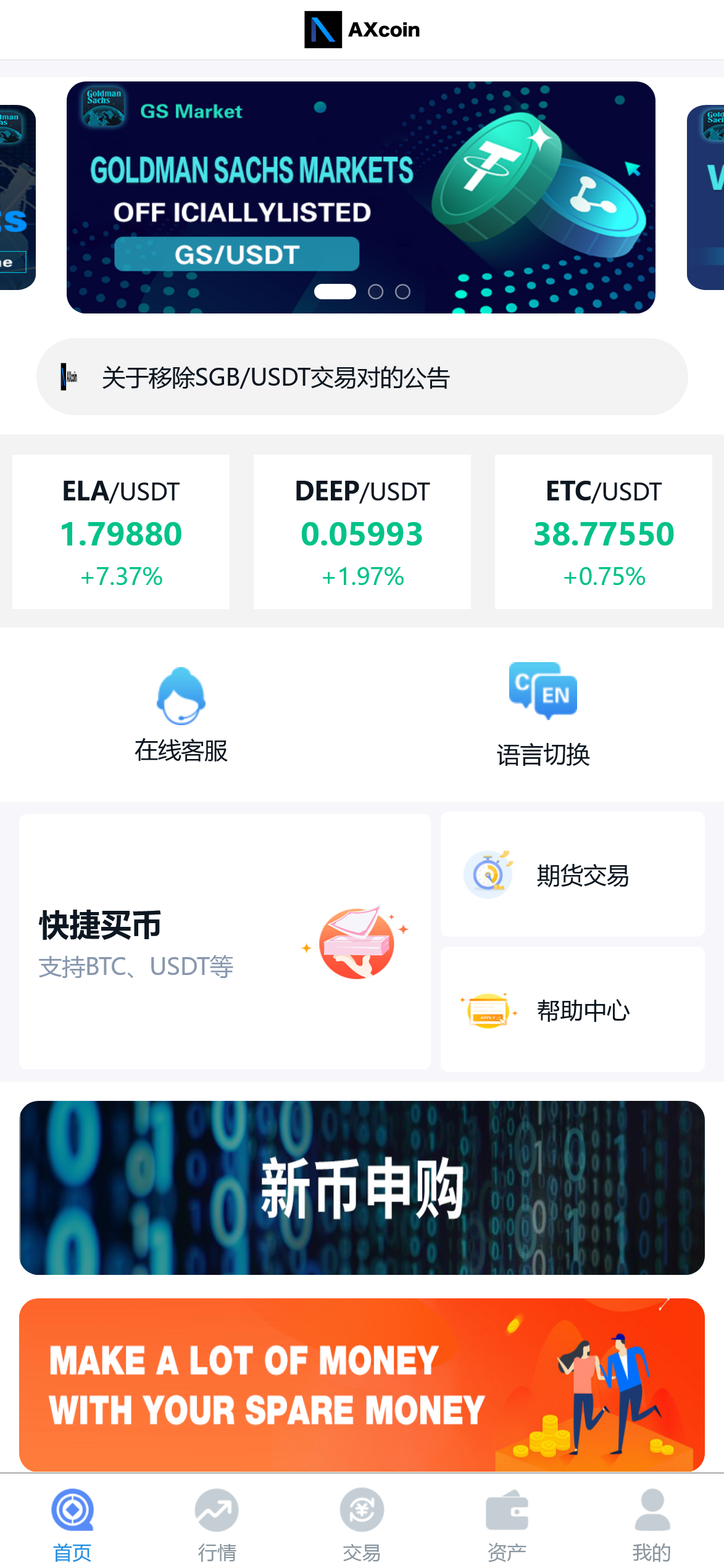Open the 语言切换 language switch icon
The height and width of the screenshot is (1568, 724).
click(543, 692)
